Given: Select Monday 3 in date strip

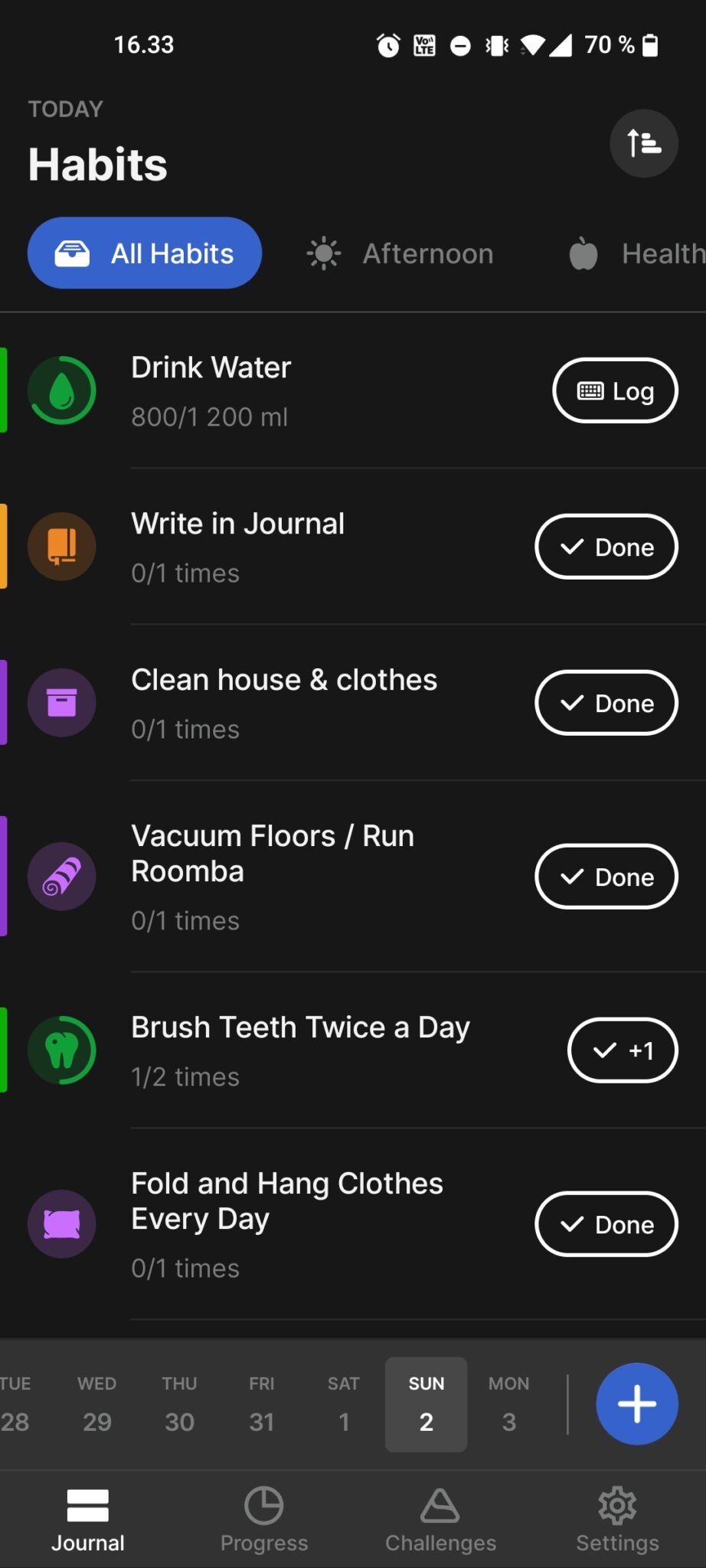Looking at the screenshot, I should (509, 1405).
